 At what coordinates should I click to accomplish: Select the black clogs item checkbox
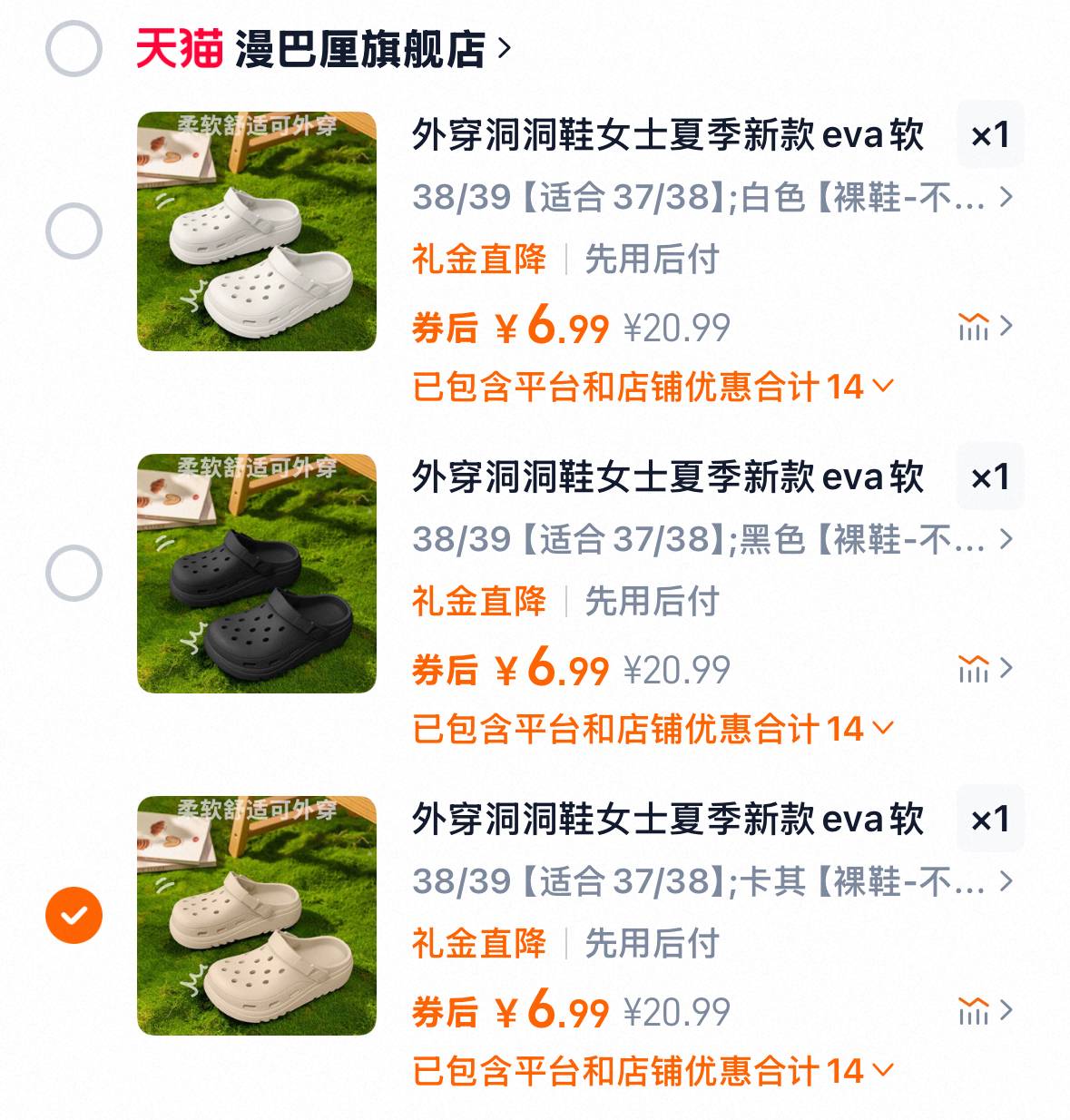[73, 571]
